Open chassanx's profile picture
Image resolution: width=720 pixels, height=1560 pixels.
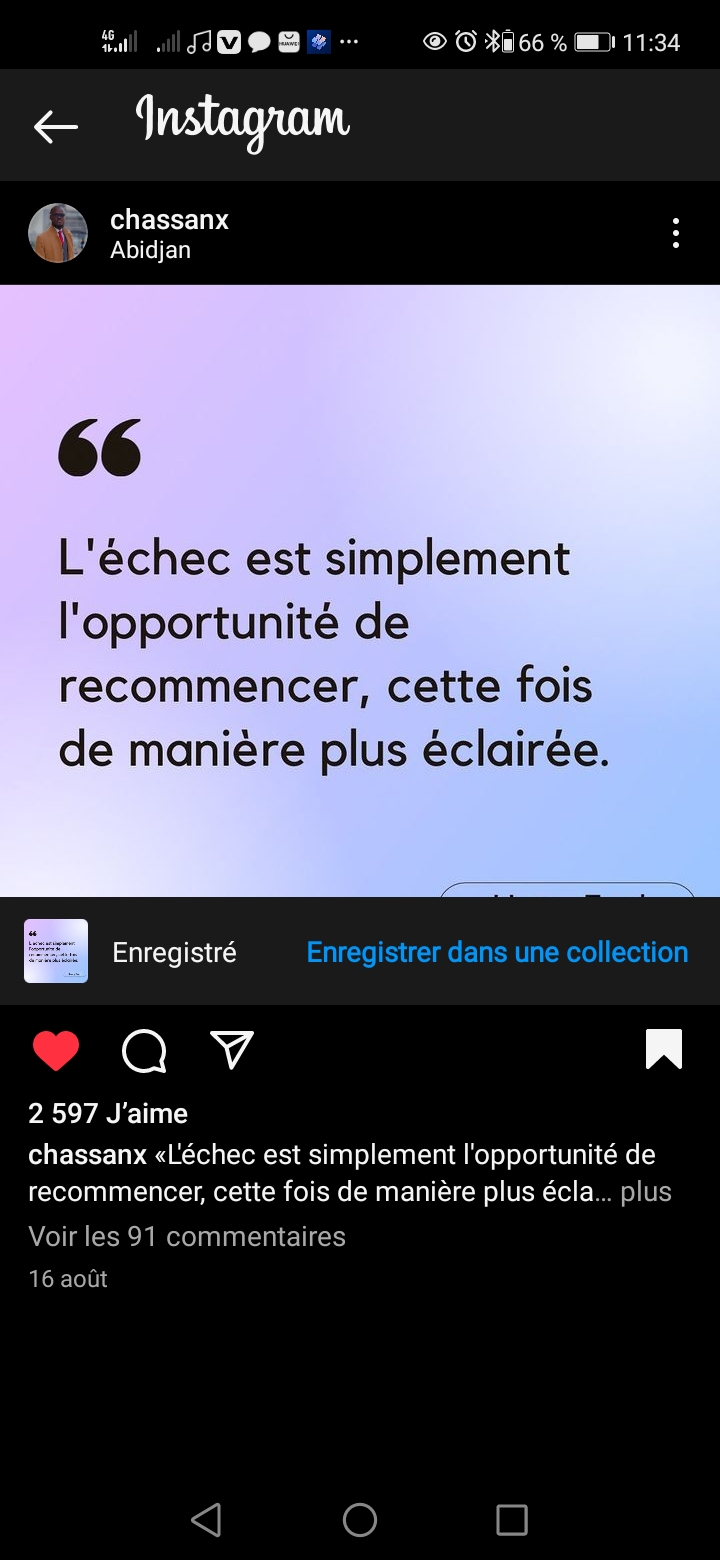(58, 233)
